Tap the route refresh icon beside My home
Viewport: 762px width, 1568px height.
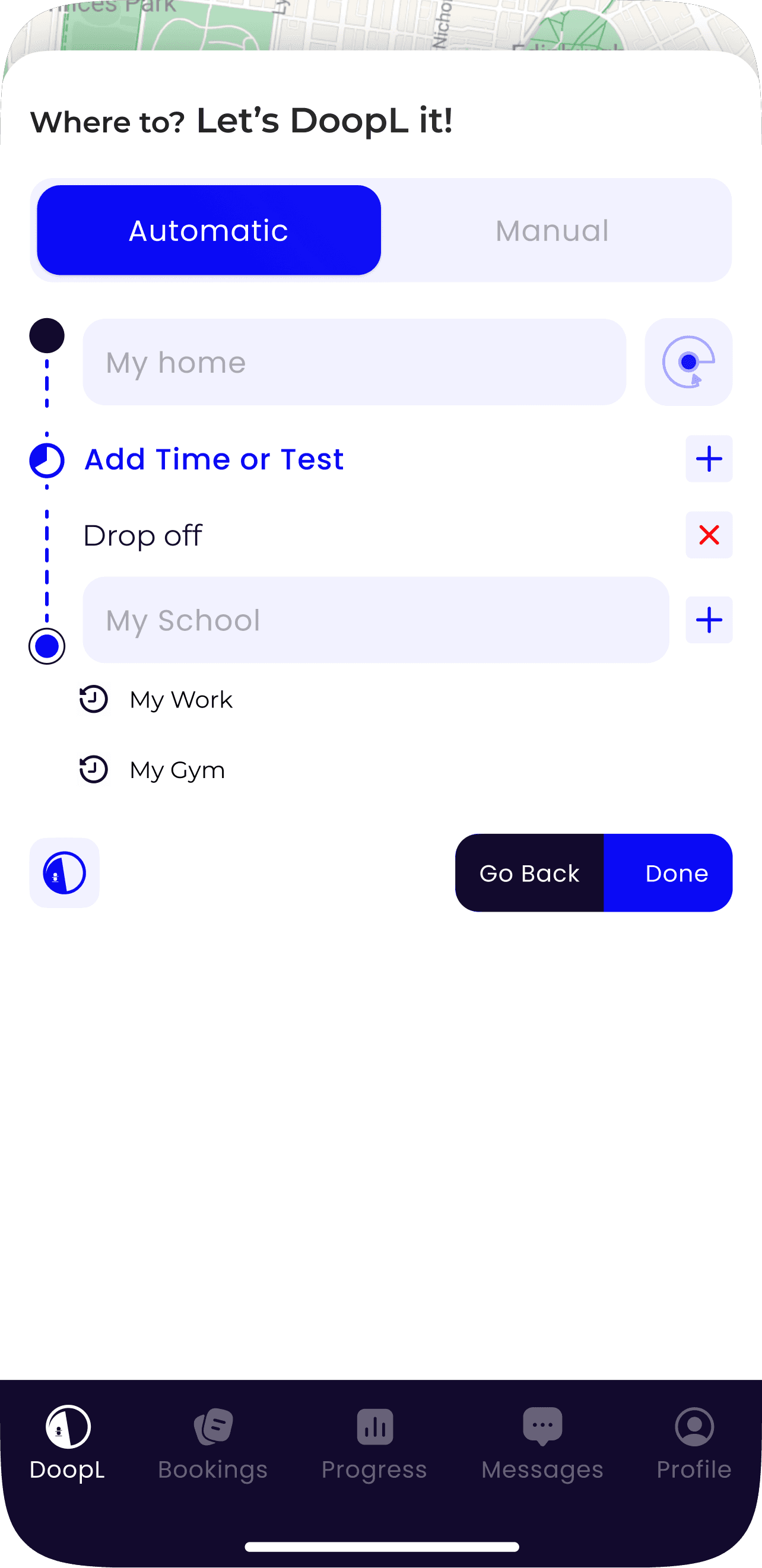click(x=687, y=361)
